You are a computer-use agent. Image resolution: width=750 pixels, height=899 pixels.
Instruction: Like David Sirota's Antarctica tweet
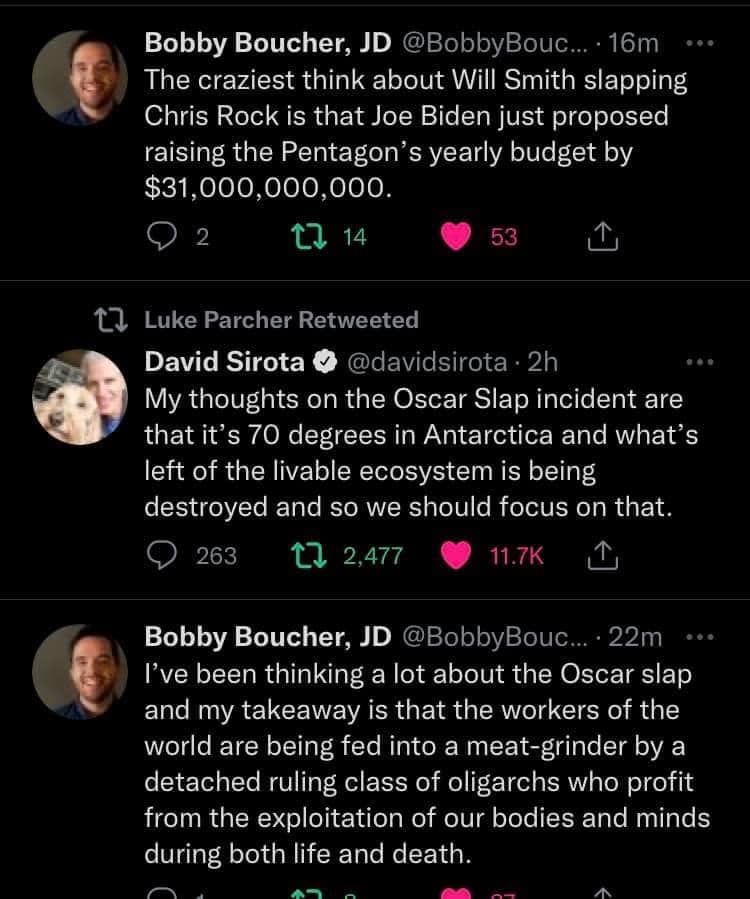point(456,555)
